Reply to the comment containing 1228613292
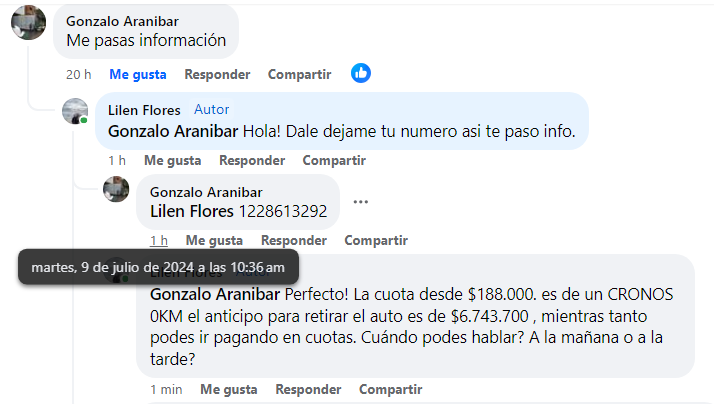Viewport: 714px width, 404px height. click(x=294, y=240)
